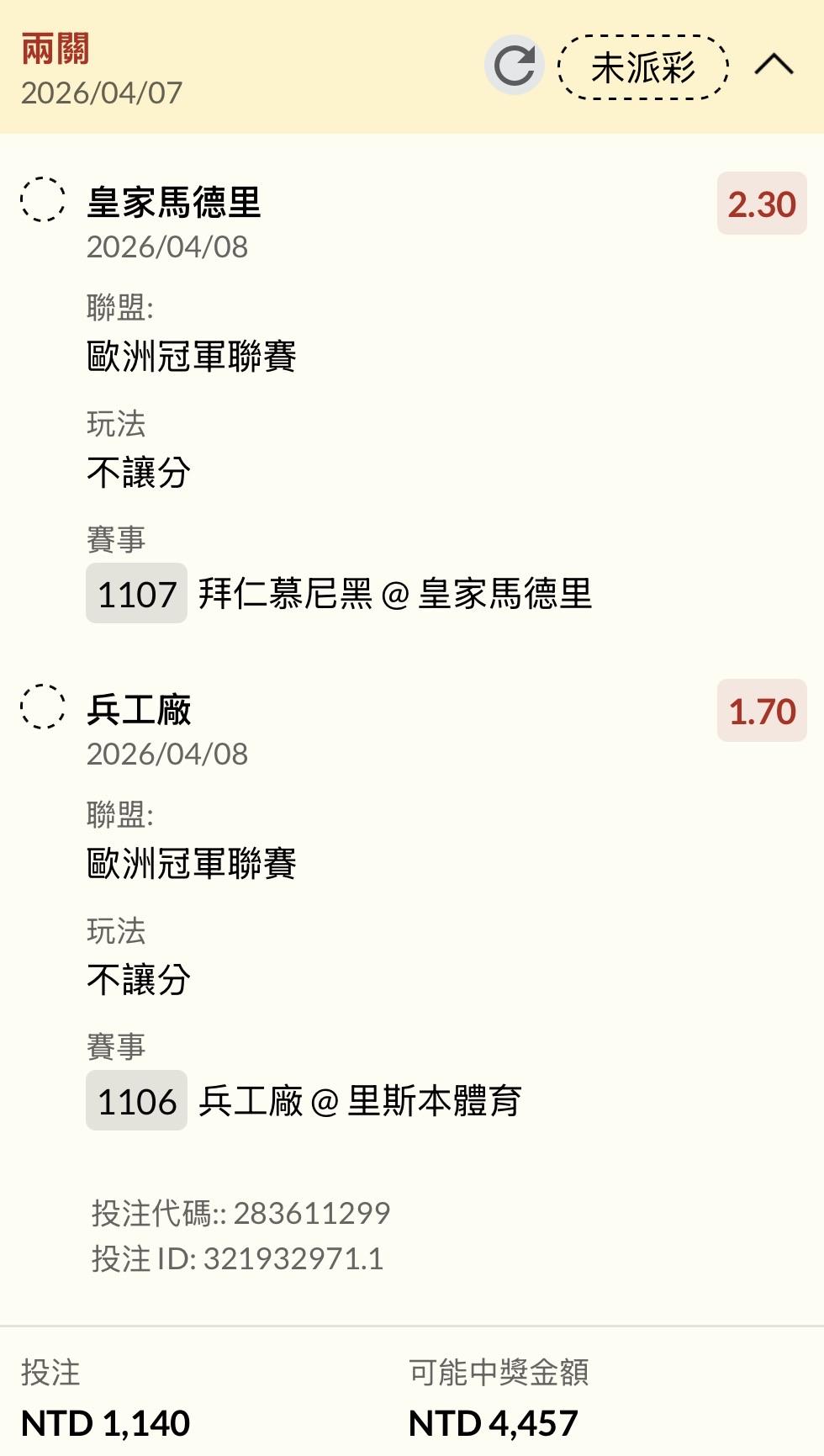Viewport: 824px width, 1456px height.
Task: Refresh the 兩關 bet slip status
Action: tap(514, 66)
